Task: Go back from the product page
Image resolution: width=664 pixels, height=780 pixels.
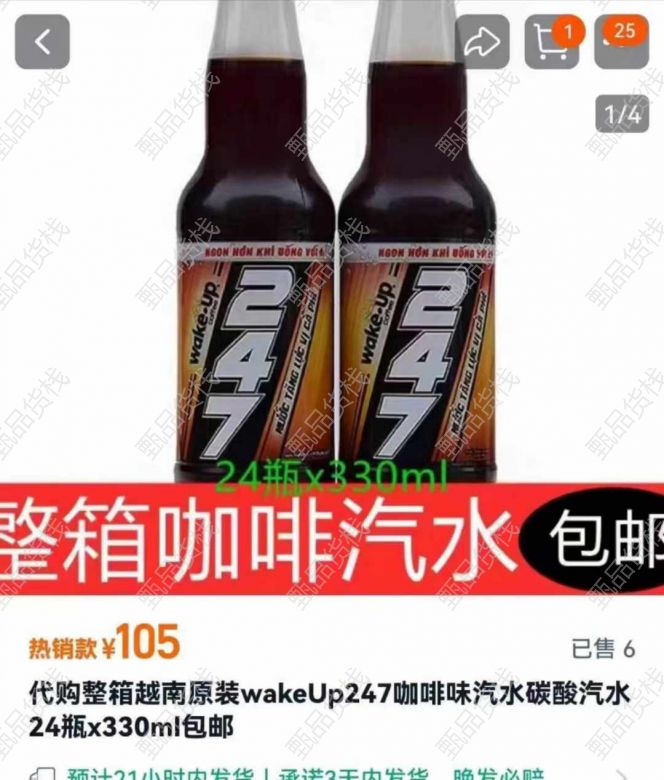Action: pos(42,42)
